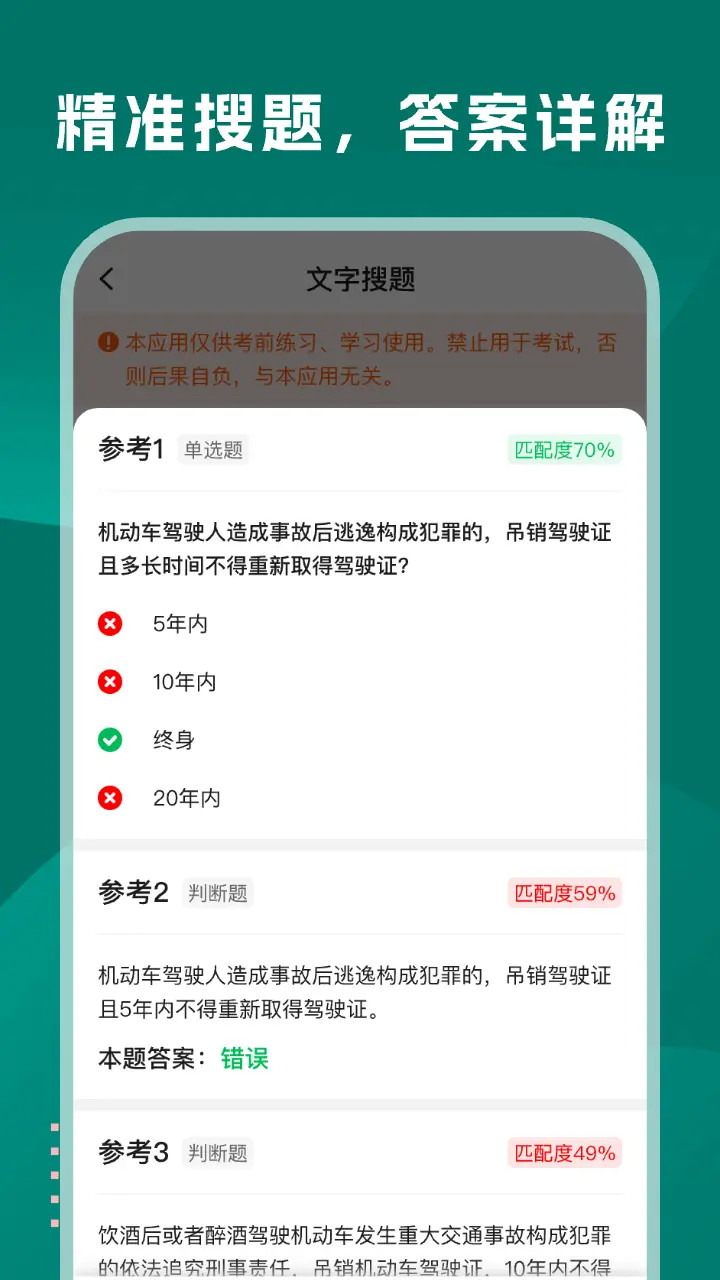The image size is (720, 1280).
Task: Click the 匹配度70% match badge
Action: tap(564, 451)
